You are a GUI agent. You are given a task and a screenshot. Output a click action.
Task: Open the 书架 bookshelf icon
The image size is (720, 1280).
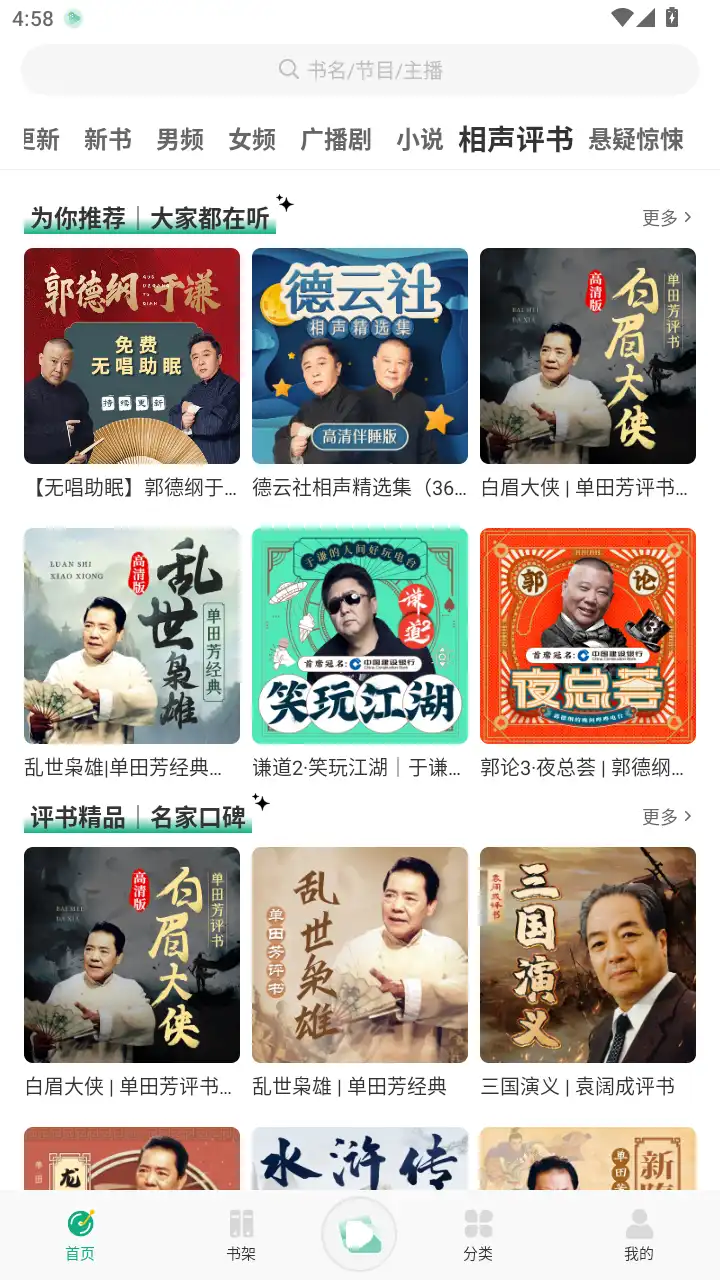(x=240, y=1222)
